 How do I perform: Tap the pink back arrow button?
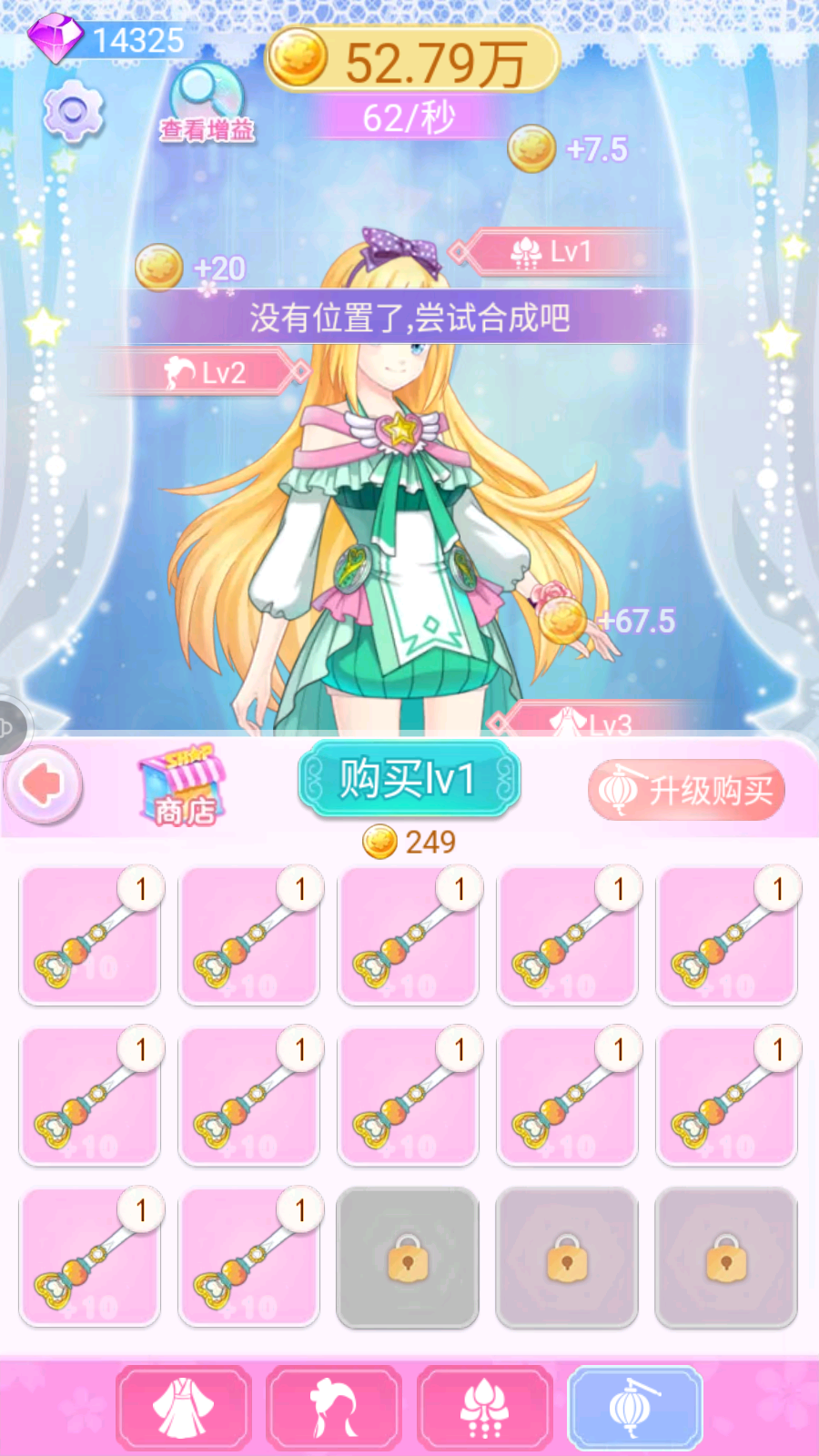point(43,784)
